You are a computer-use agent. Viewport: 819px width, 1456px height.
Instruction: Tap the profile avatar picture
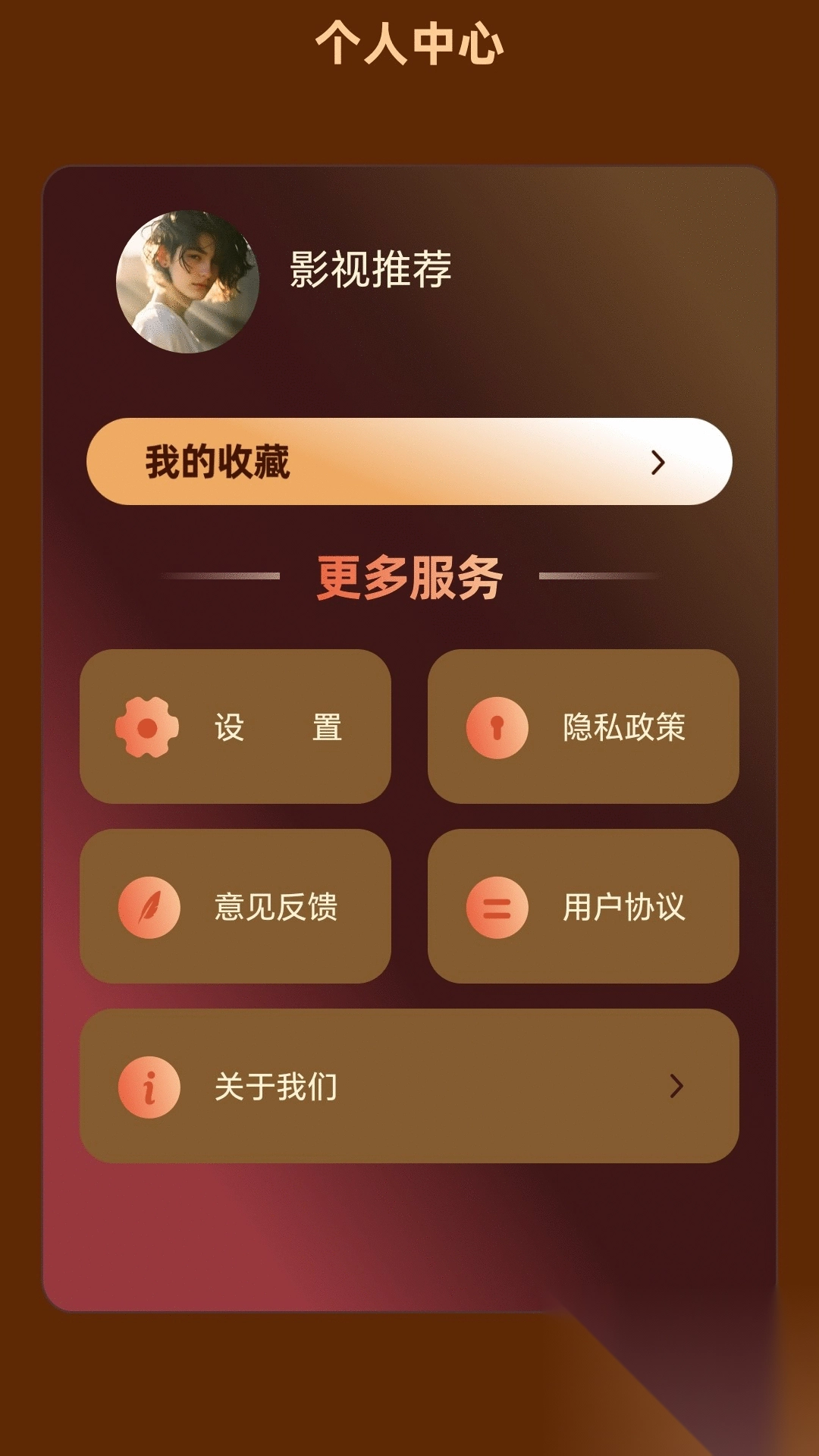coord(187,281)
